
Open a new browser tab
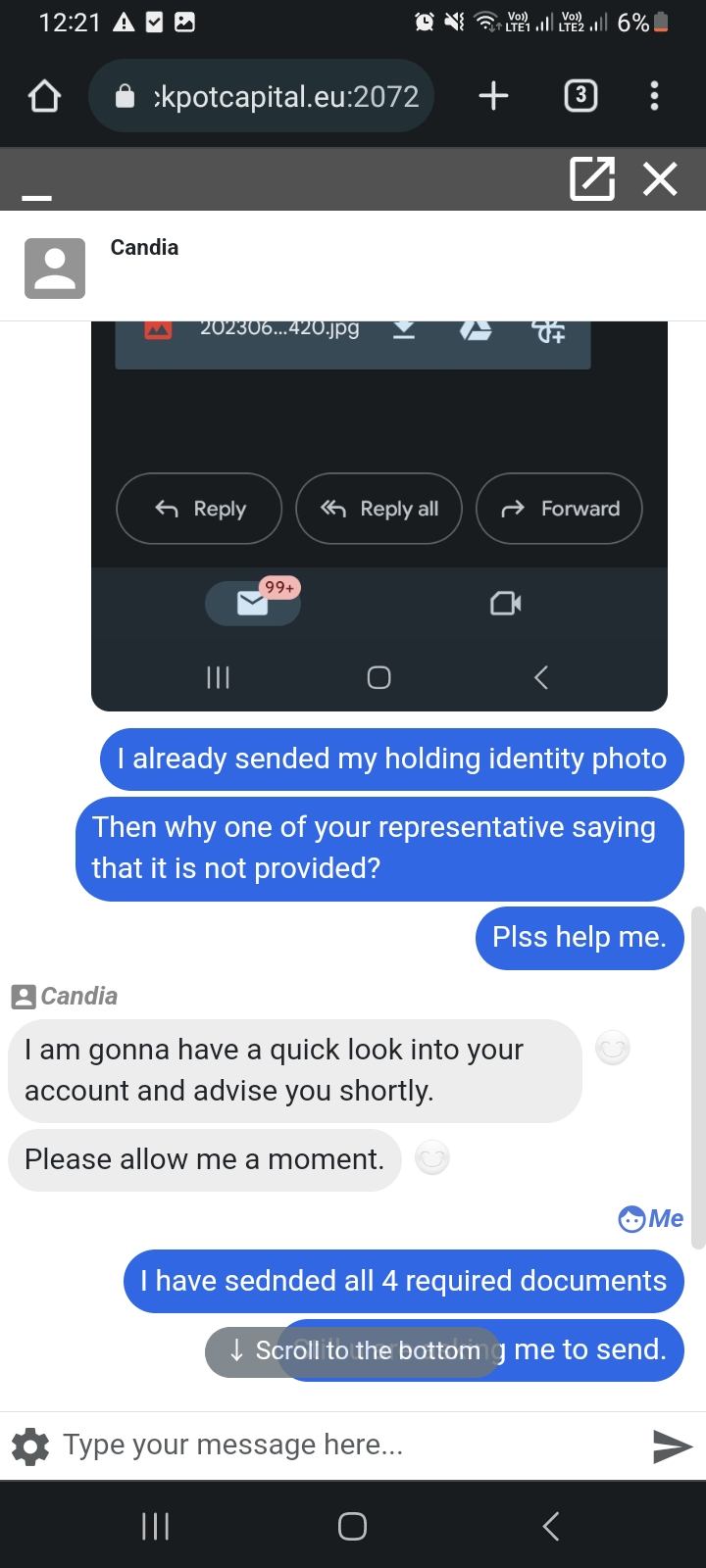coord(493,95)
